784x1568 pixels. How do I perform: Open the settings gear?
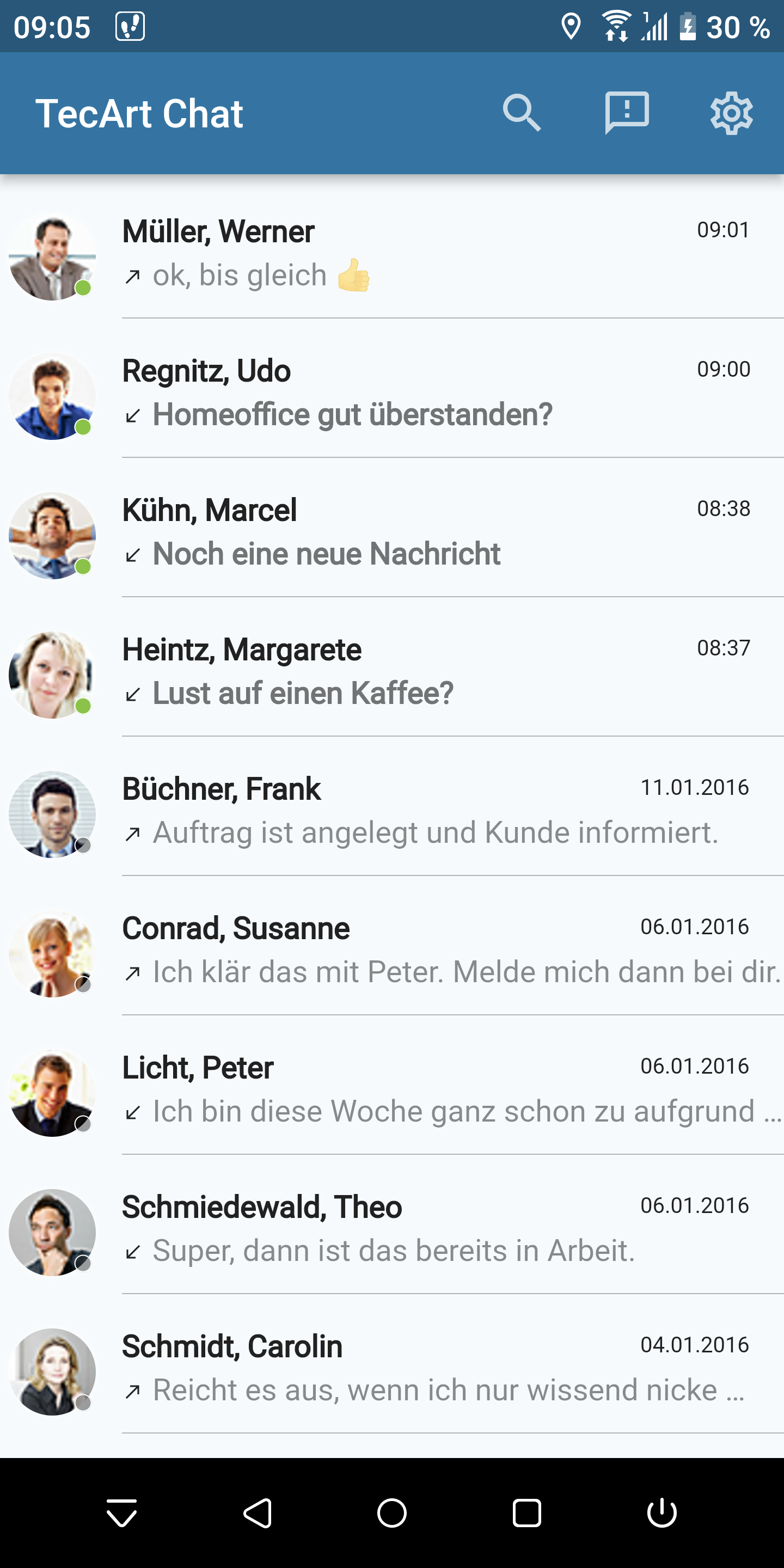(x=731, y=113)
